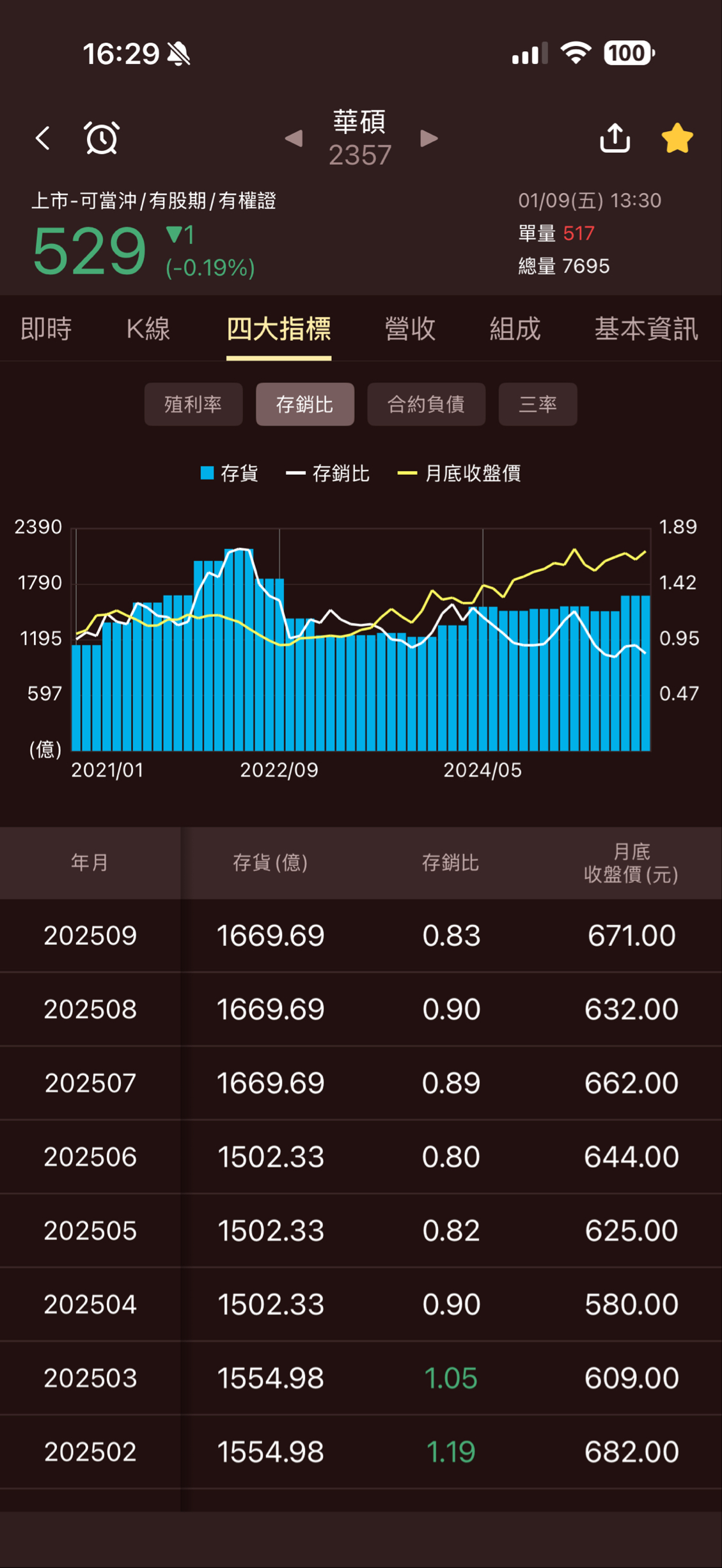Show the 殖利率 indicator
The height and width of the screenshot is (1568, 722).
pyautogui.click(x=193, y=404)
